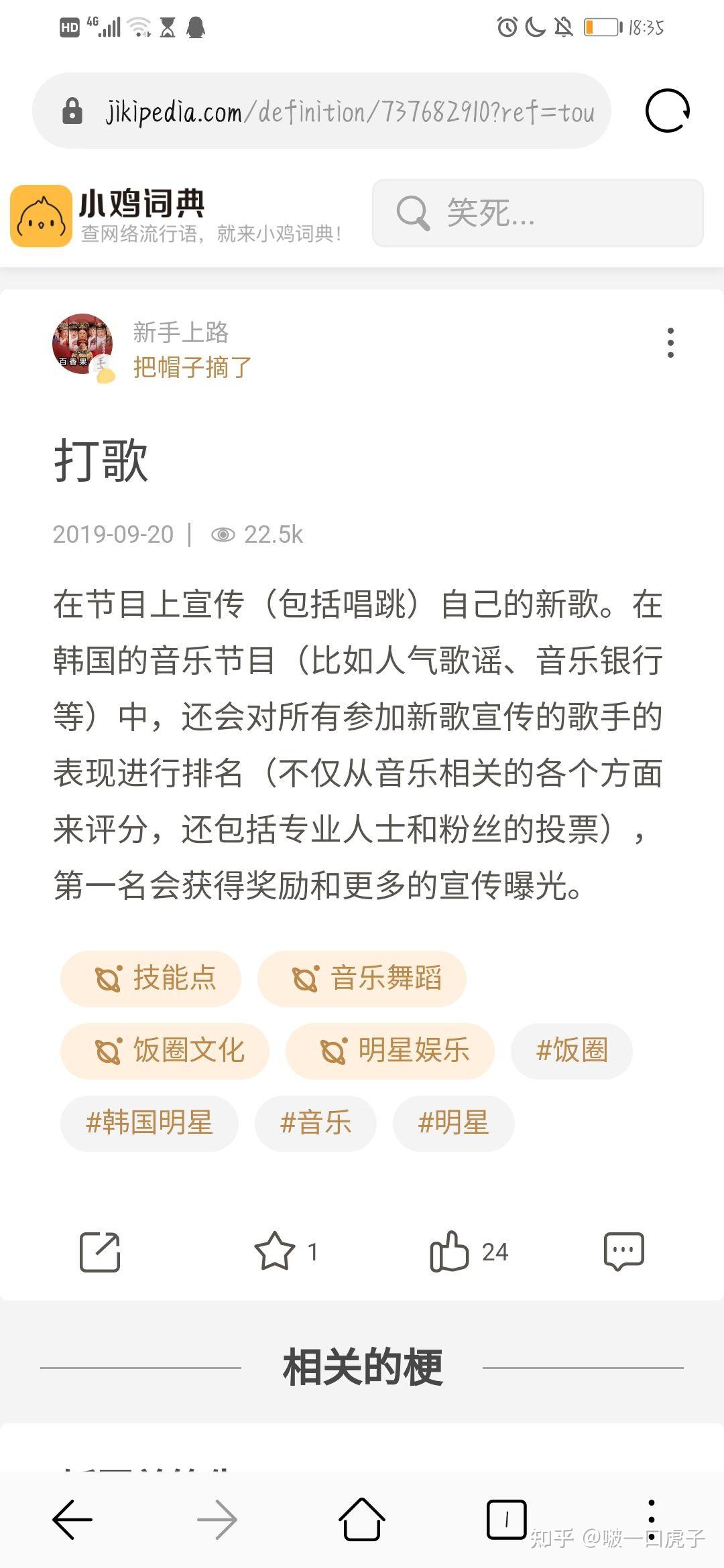Reload the page with the refresh icon
This screenshot has width=724, height=1568.
pyautogui.click(x=667, y=111)
